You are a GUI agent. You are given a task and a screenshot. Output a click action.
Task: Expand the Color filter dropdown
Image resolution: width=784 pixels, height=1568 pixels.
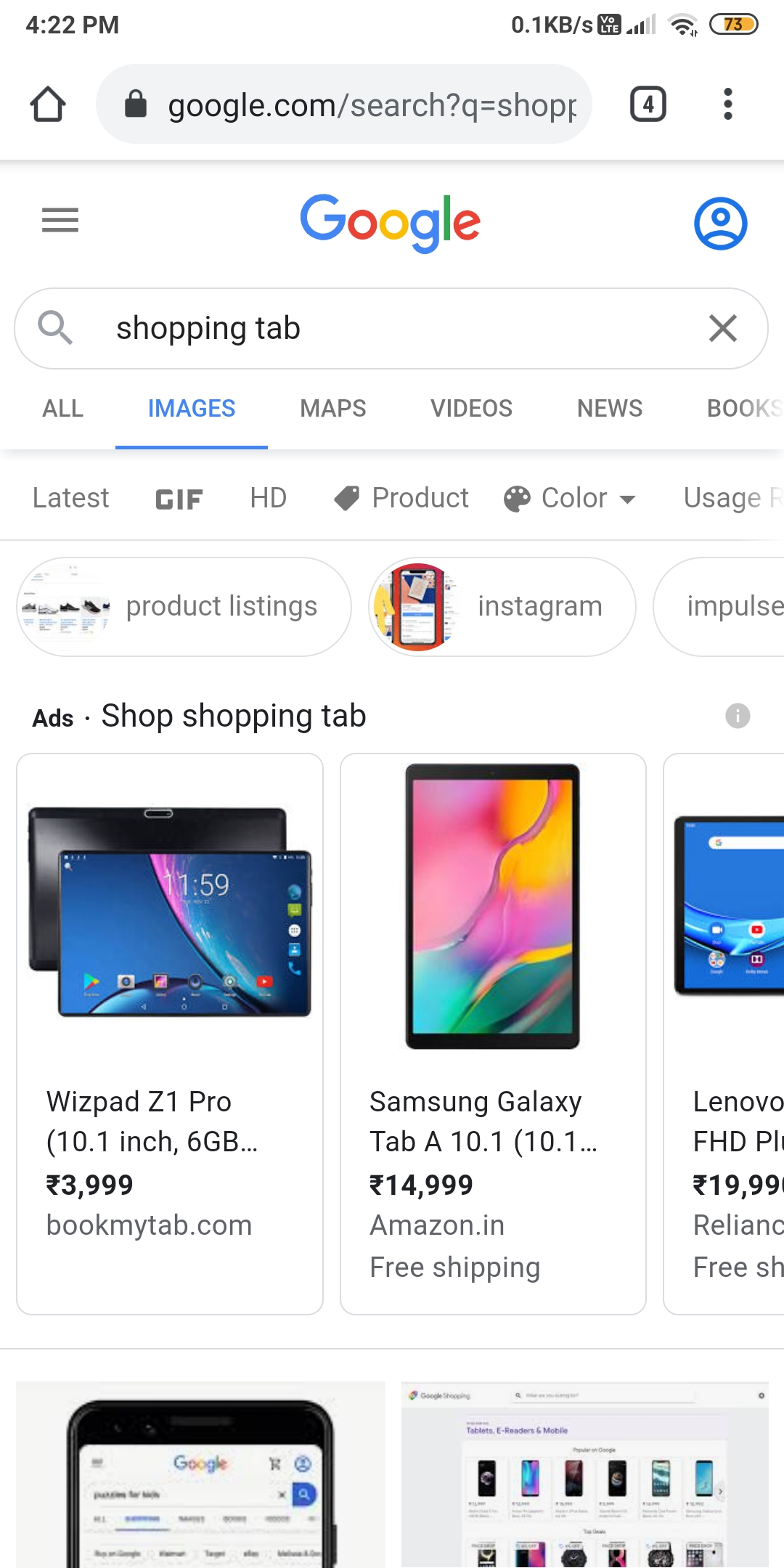coord(571,498)
